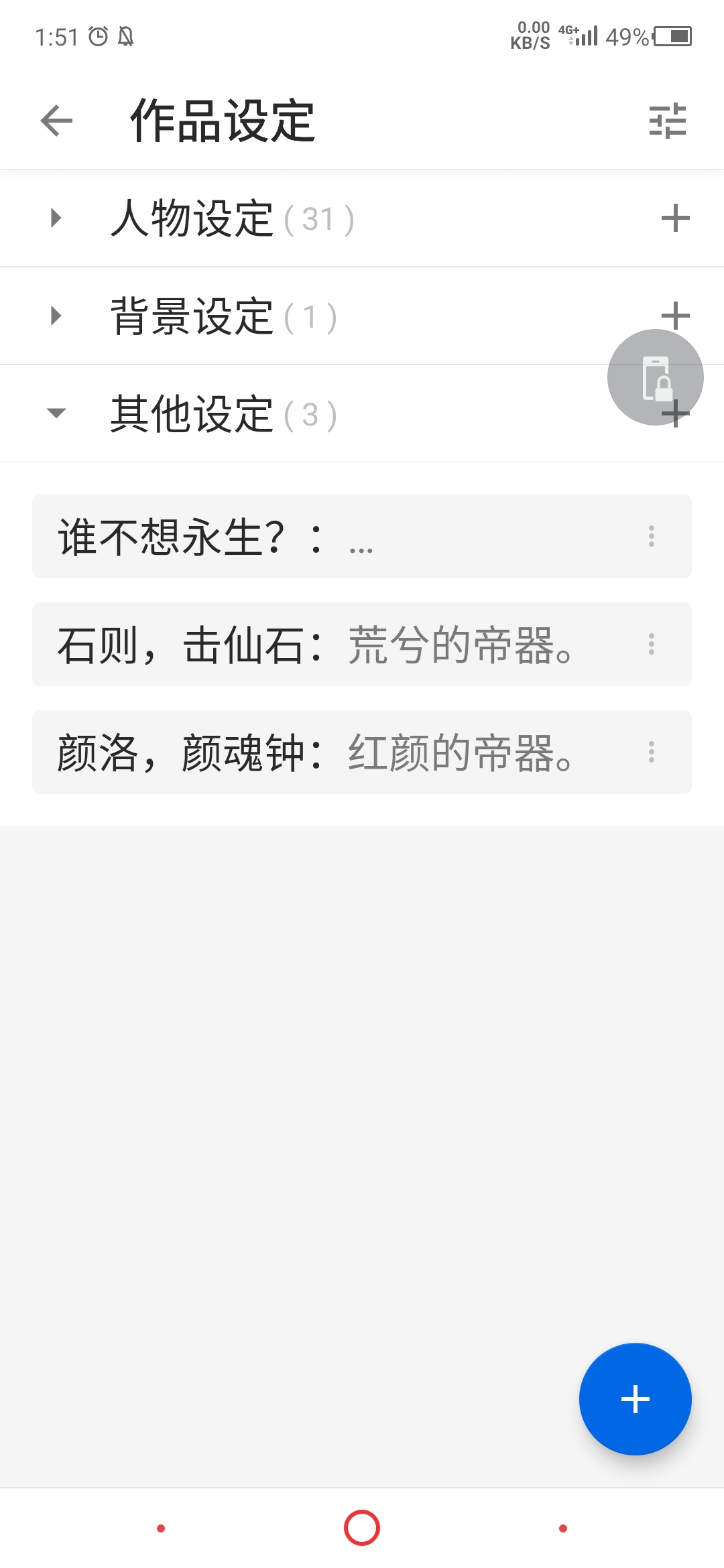Tap the floating screen lock button

tap(656, 377)
